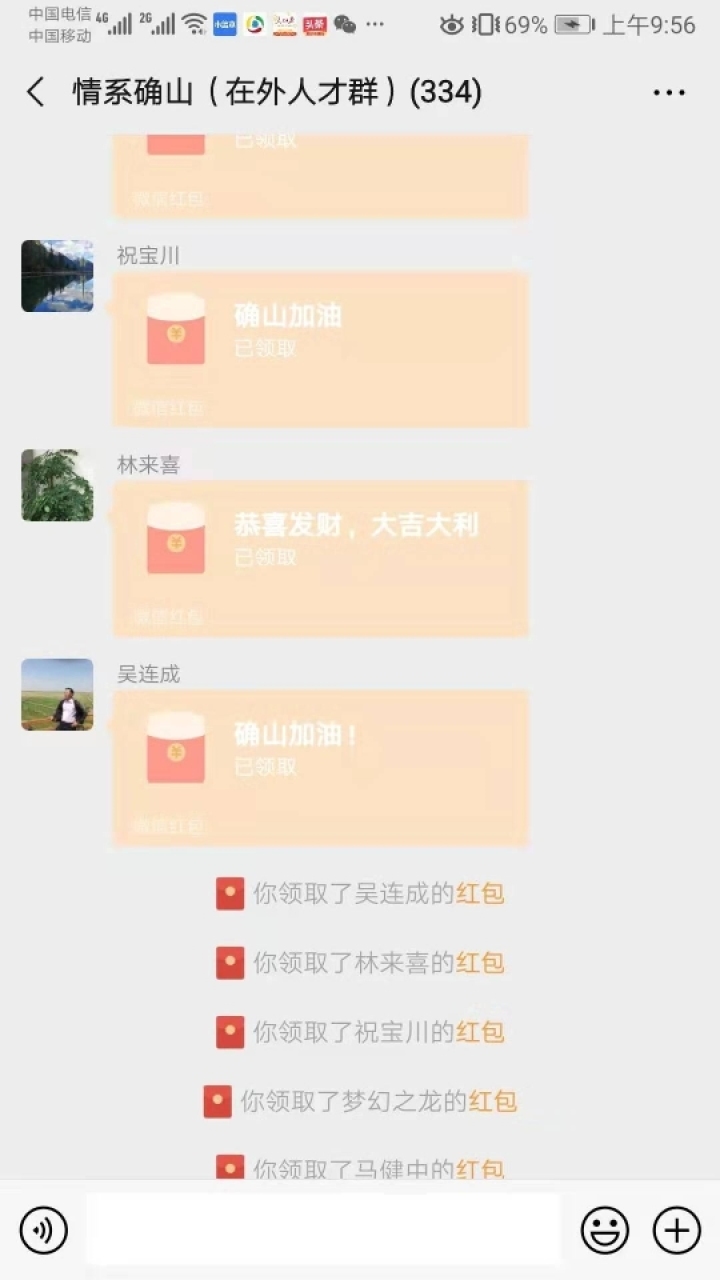Viewport: 720px width, 1280px height.
Task: Open the 红包 link for 梦幻之龙's packet
Action: [493, 1102]
